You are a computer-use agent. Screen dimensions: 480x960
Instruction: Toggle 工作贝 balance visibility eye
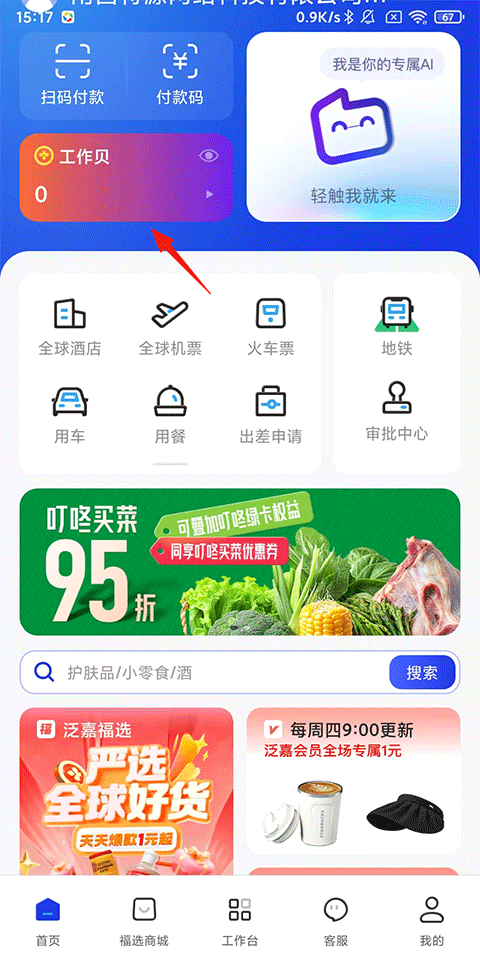tap(209, 156)
